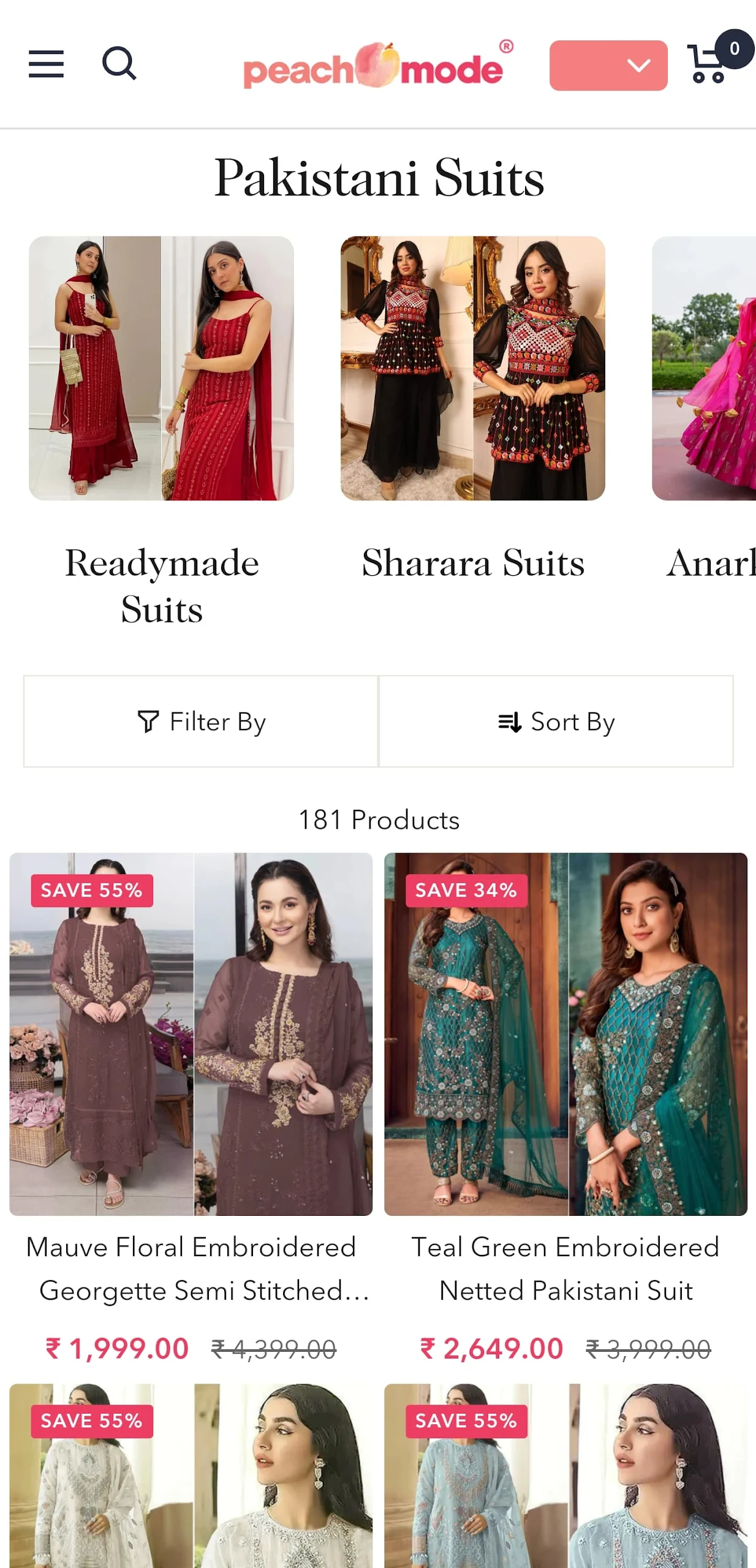The image size is (756, 1568).
Task: Tap the Sort By button
Action: 556,722
